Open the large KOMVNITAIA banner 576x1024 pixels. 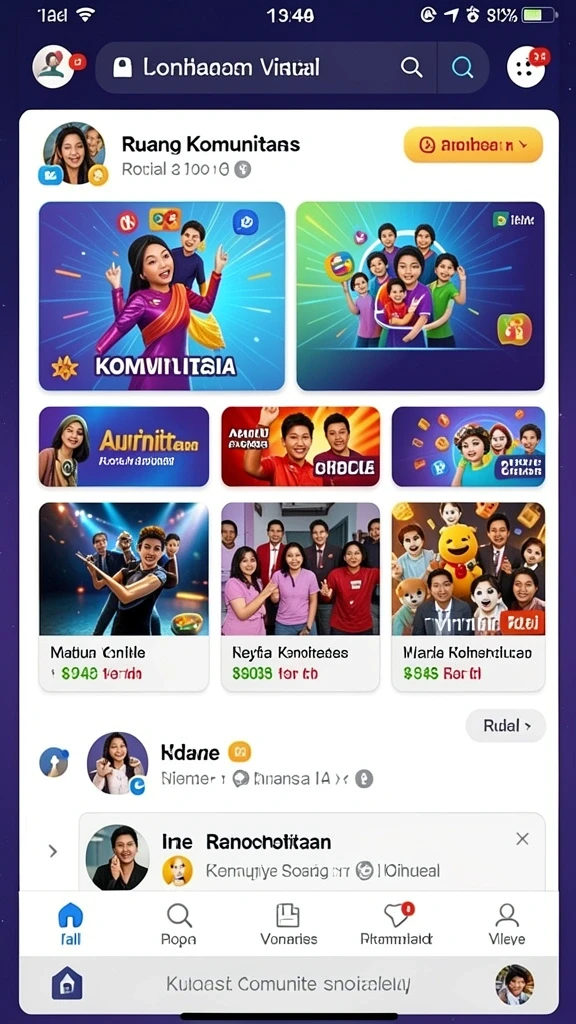(162, 296)
